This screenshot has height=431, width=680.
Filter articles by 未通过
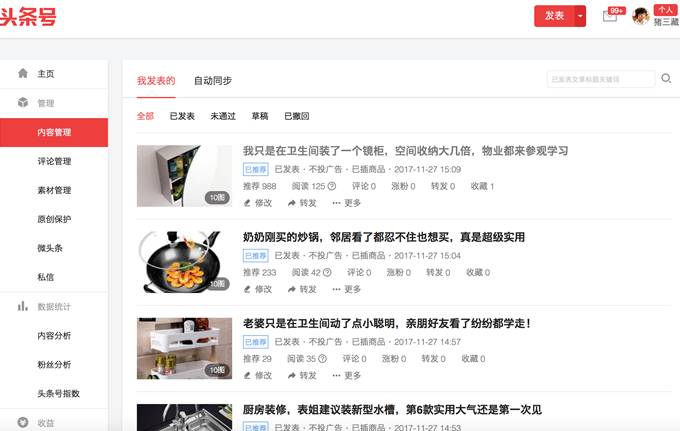[x=223, y=116]
